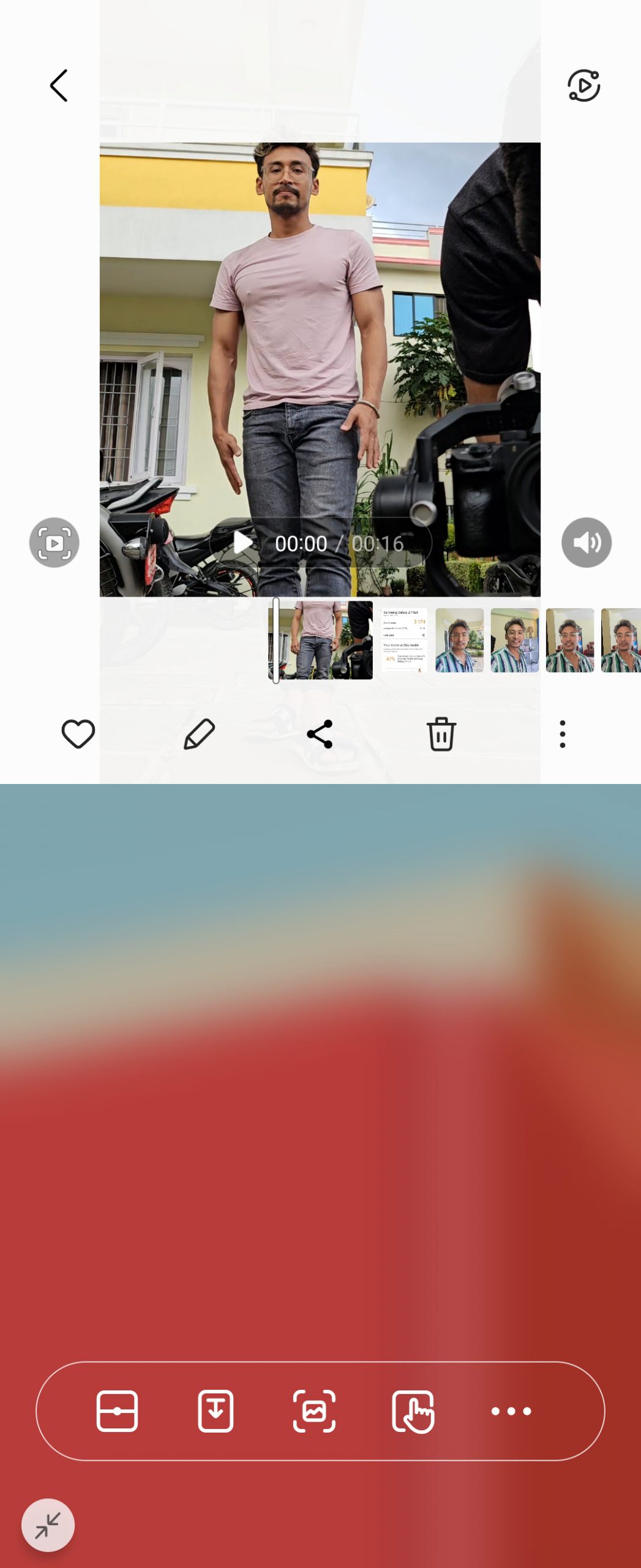Tap the capture frame icon beside the video
The height and width of the screenshot is (1568, 641).
(54, 543)
